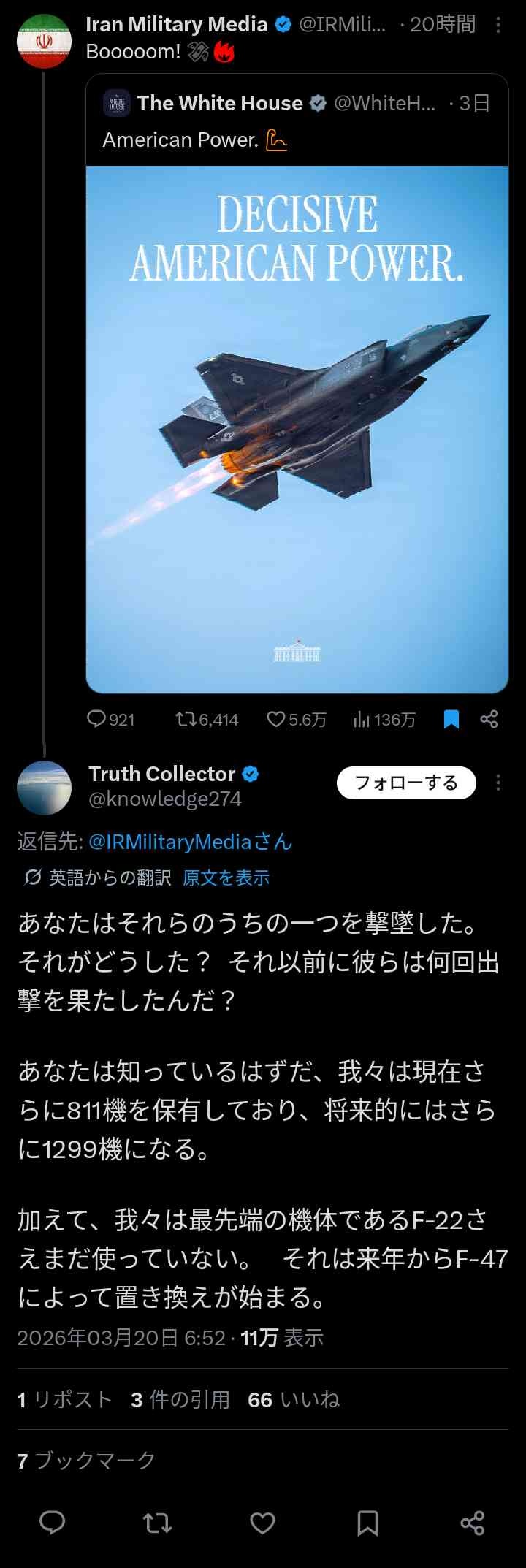Open Truth Collector's profile avatar
Screen dimensions: 526x1568
click(x=44, y=787)
